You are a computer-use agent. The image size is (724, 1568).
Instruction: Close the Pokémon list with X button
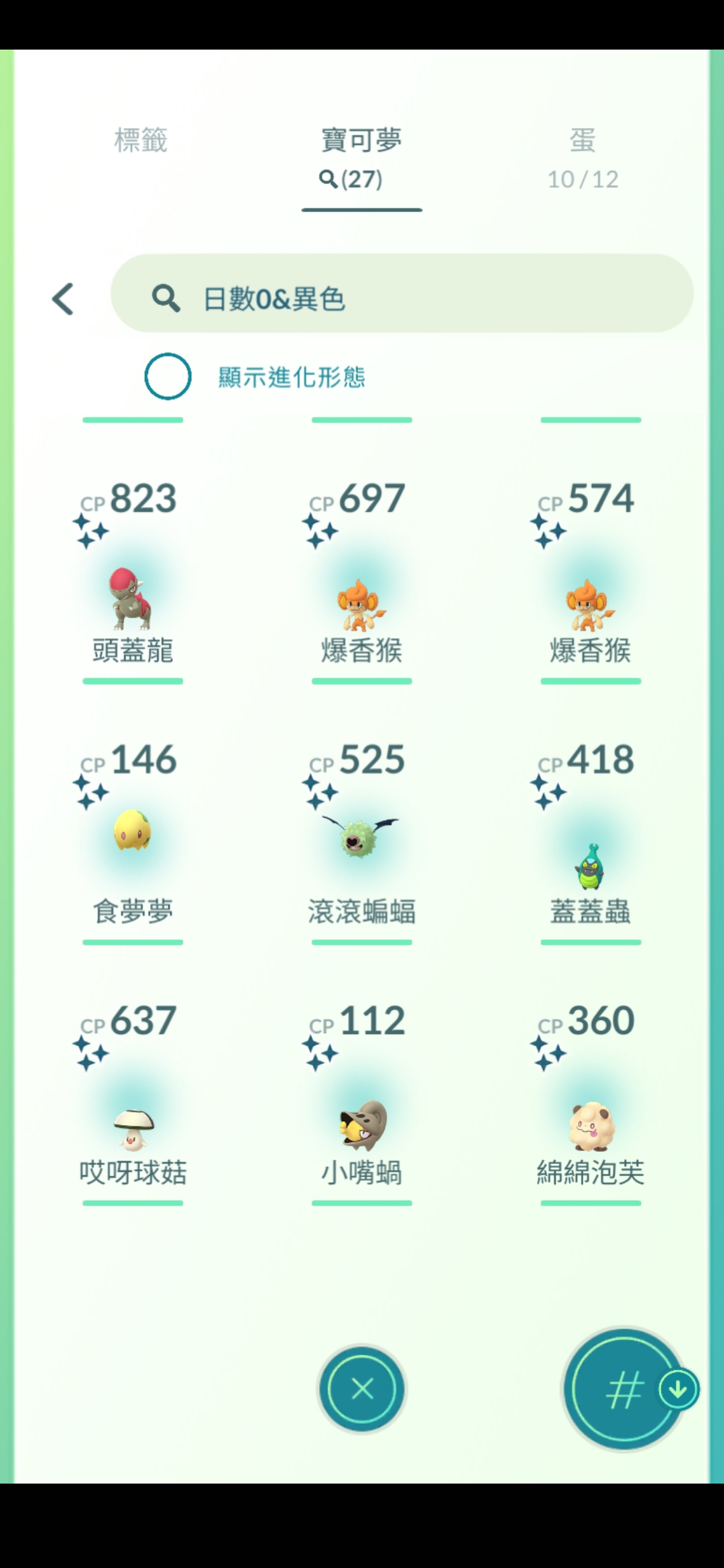[362, 1388]
